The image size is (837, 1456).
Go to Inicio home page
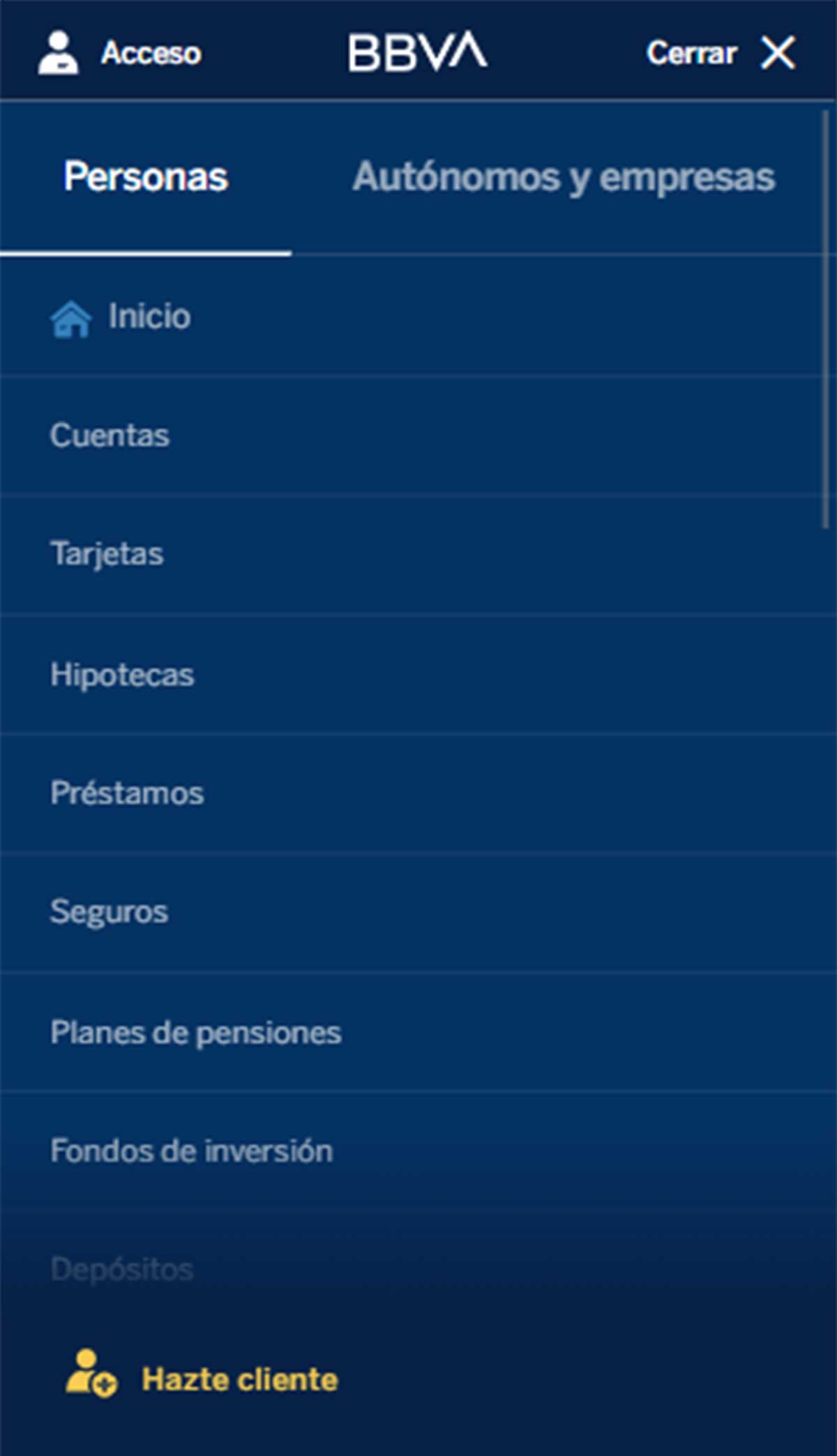121,317
